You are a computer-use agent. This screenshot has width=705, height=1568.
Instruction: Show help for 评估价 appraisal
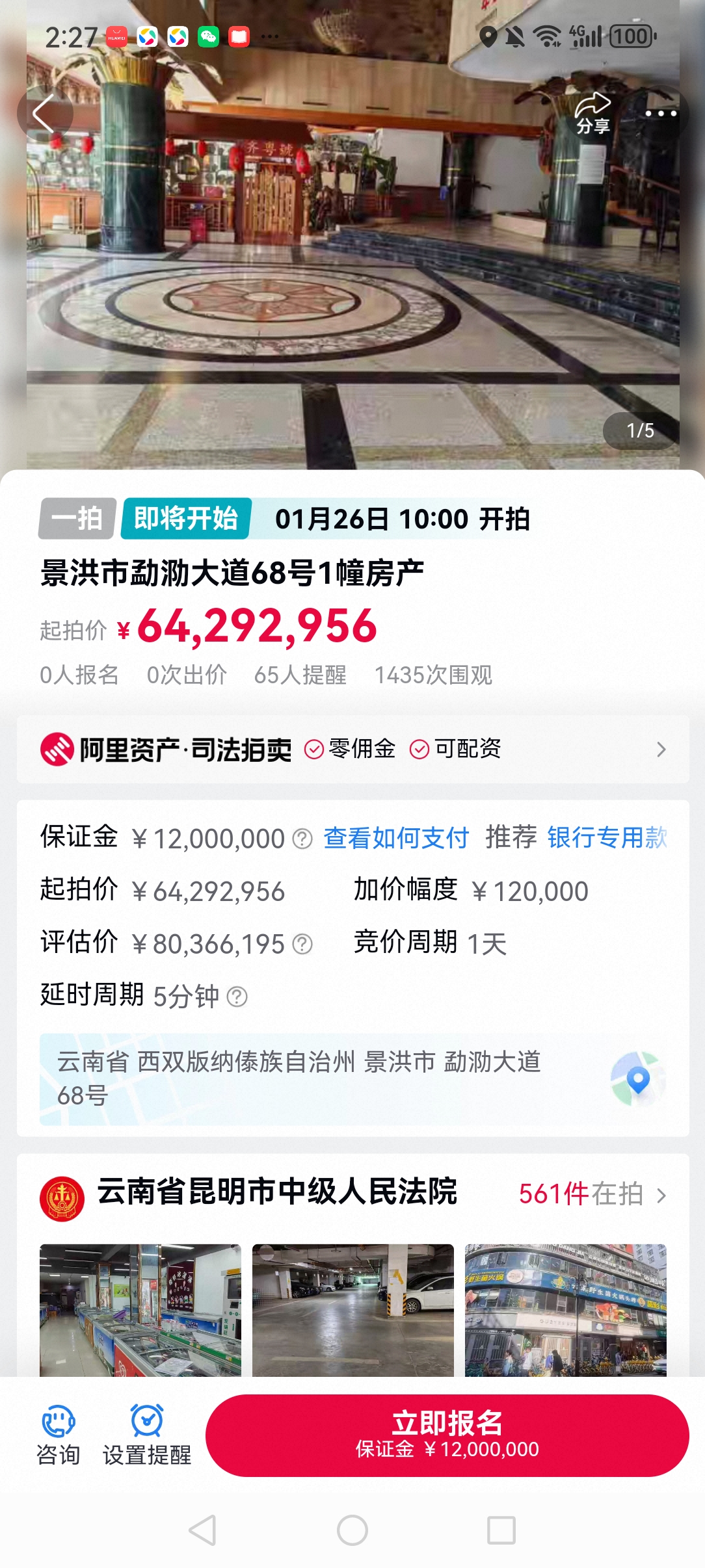click(302, 944)
